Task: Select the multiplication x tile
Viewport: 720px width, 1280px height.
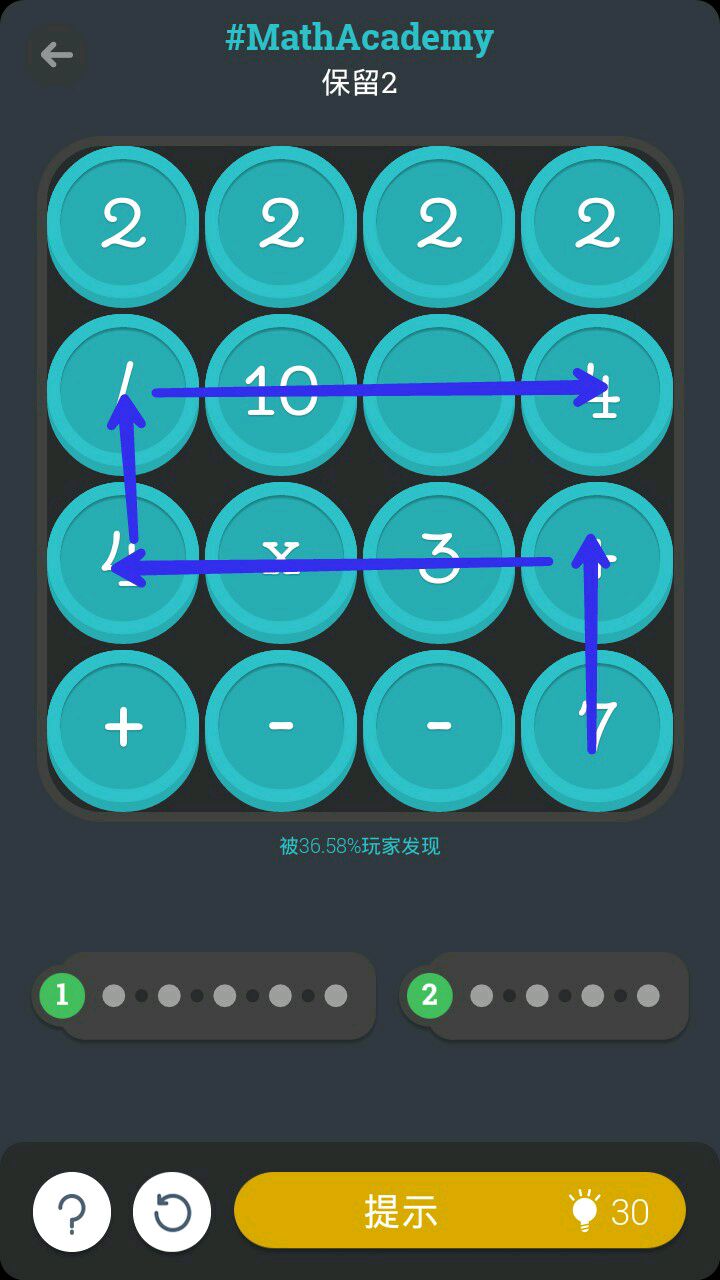Action: point(281,558)
